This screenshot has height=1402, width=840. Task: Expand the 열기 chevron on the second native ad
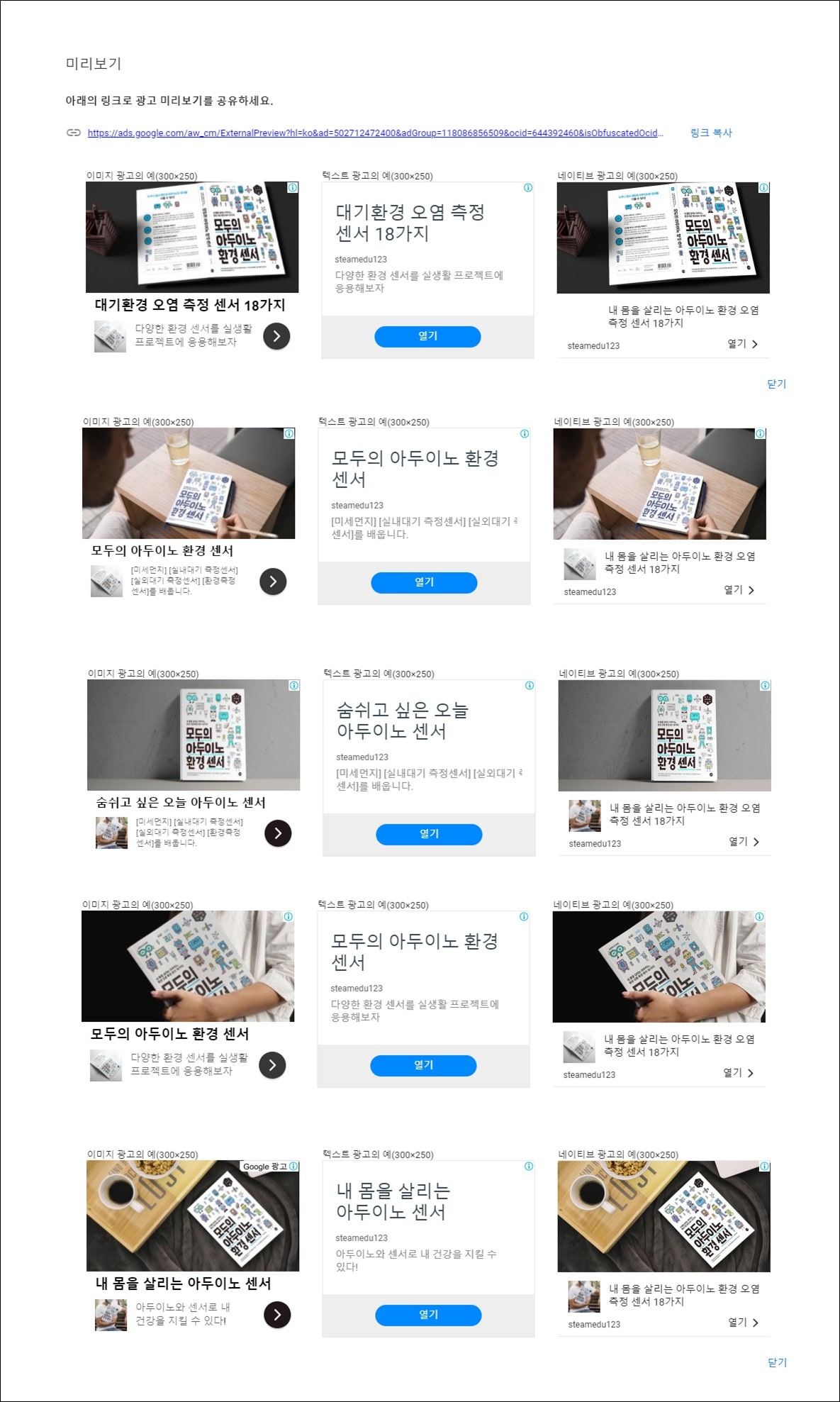point(753,590)
